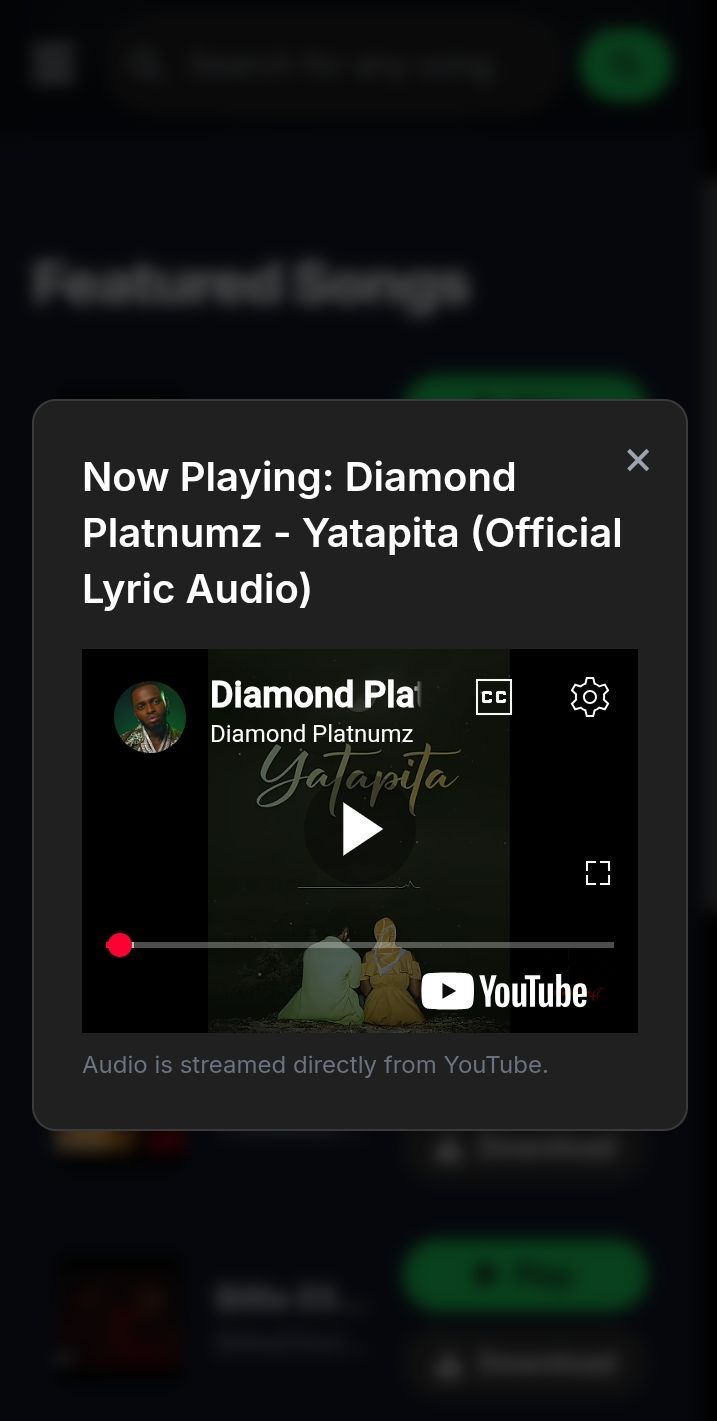Open the video title link in the player
The height and width of the screenshot is (1421, 717).
tap(315, 695)
